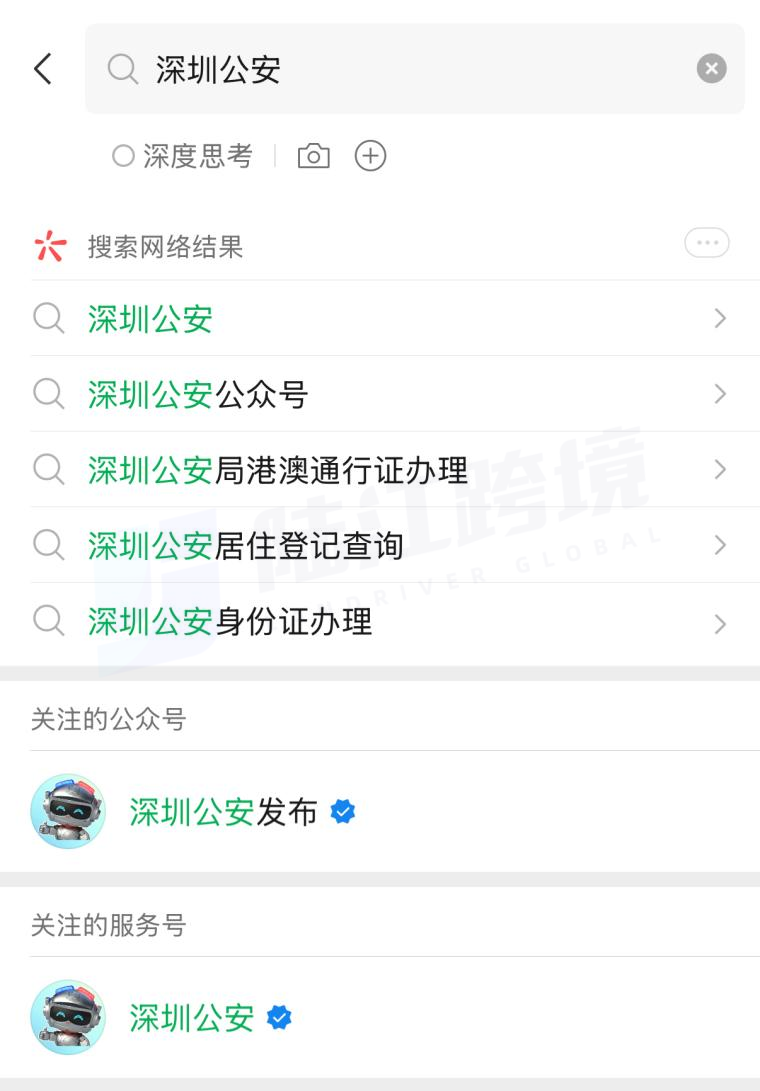Open the more options button beside 搜索网络结果
The height and width of the screenshot is (1091, 760).
706,243
